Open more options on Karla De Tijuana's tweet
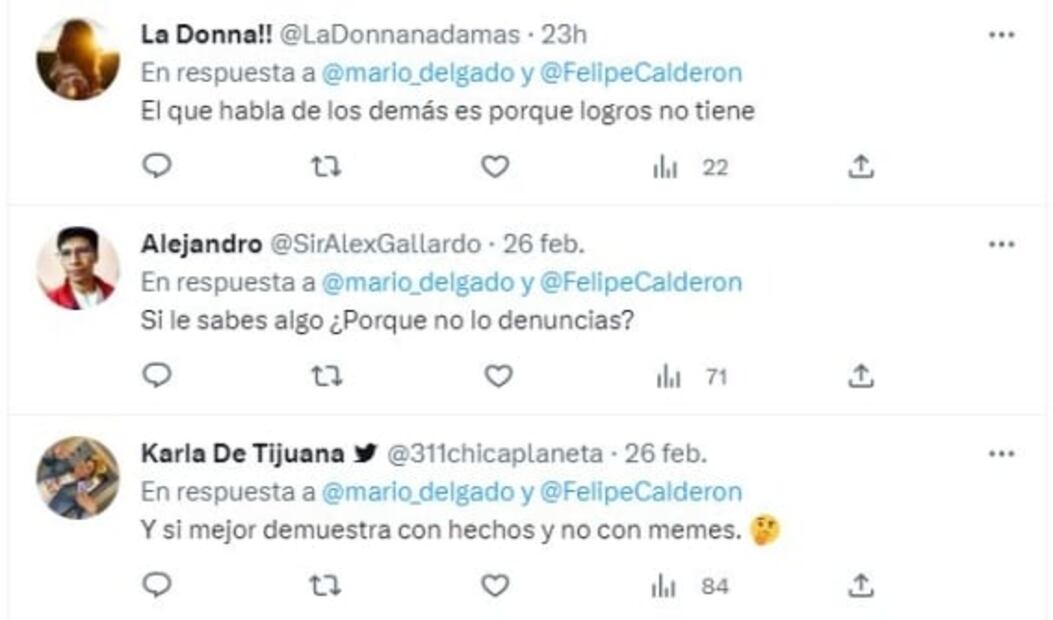This screenshot has width=1053, height=620. click(1001, 454)
